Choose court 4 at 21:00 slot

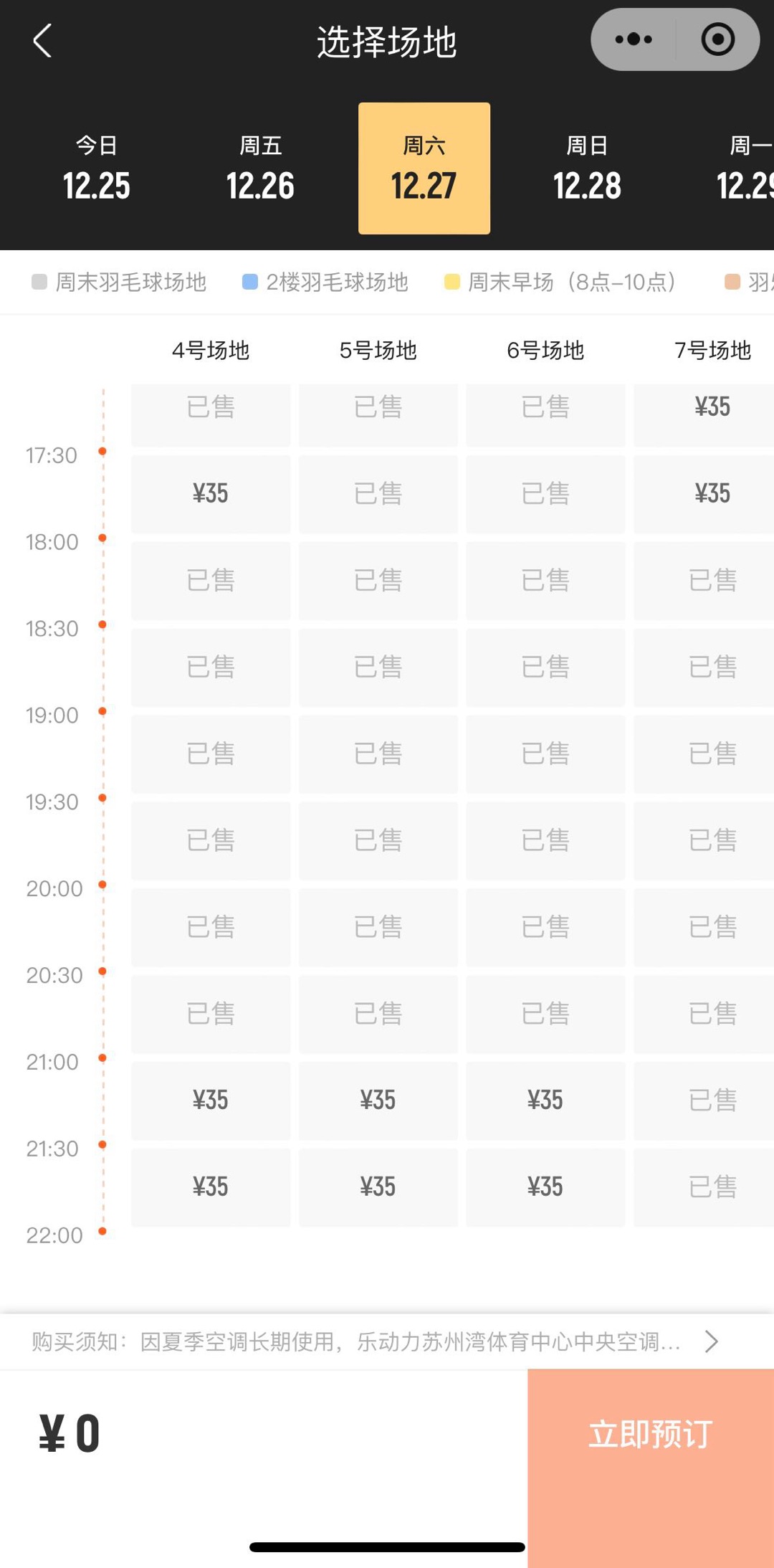coord(211,1101)
